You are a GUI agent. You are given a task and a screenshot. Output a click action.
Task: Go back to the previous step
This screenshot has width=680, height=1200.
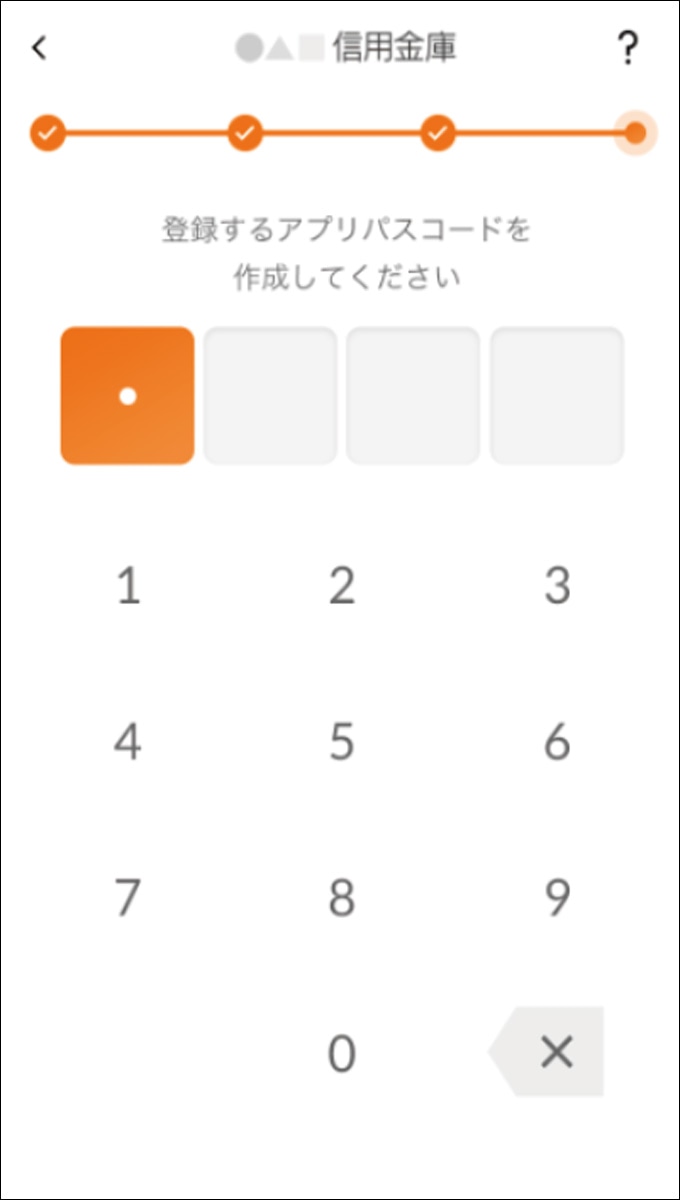pyautogui.click(x=39, y=47)
